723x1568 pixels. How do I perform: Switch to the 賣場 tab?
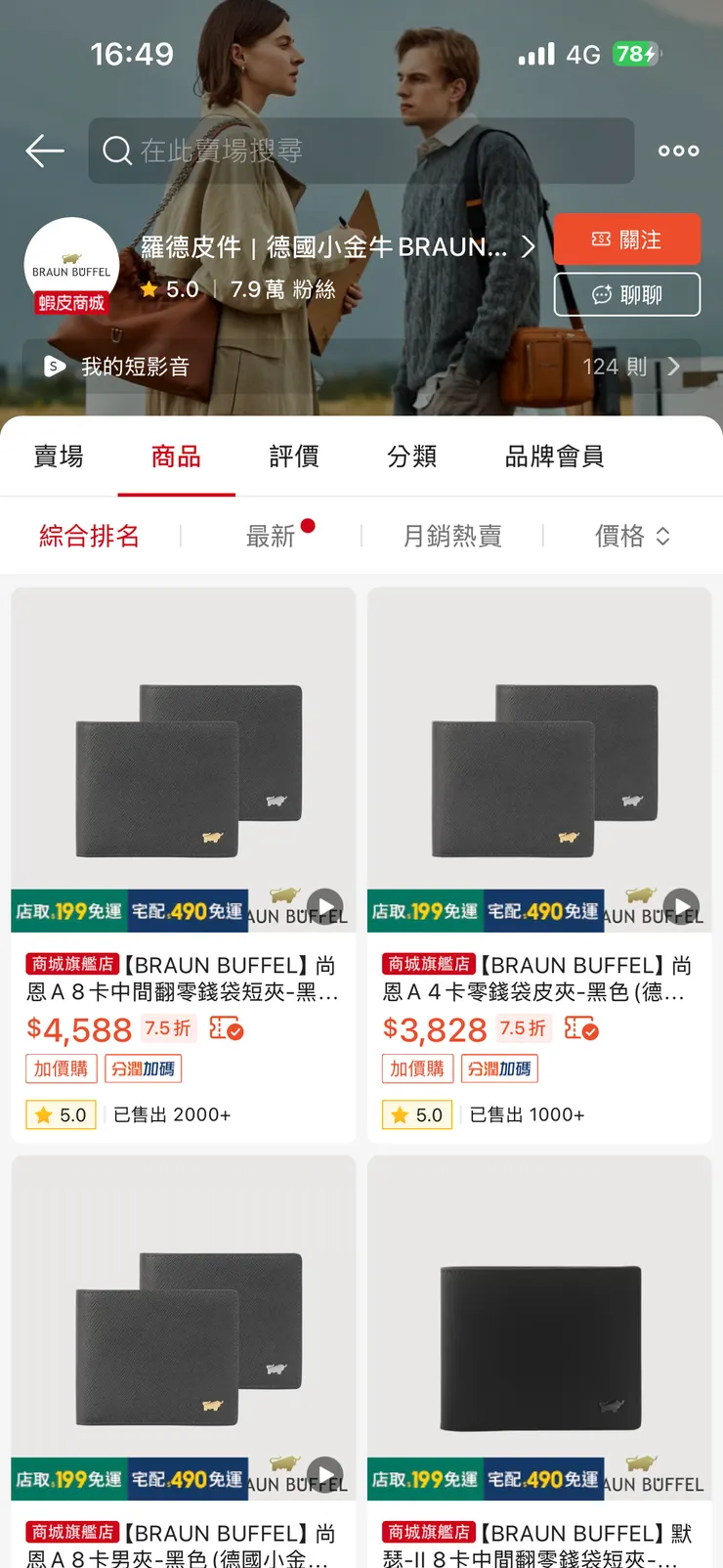coord(59,457)
